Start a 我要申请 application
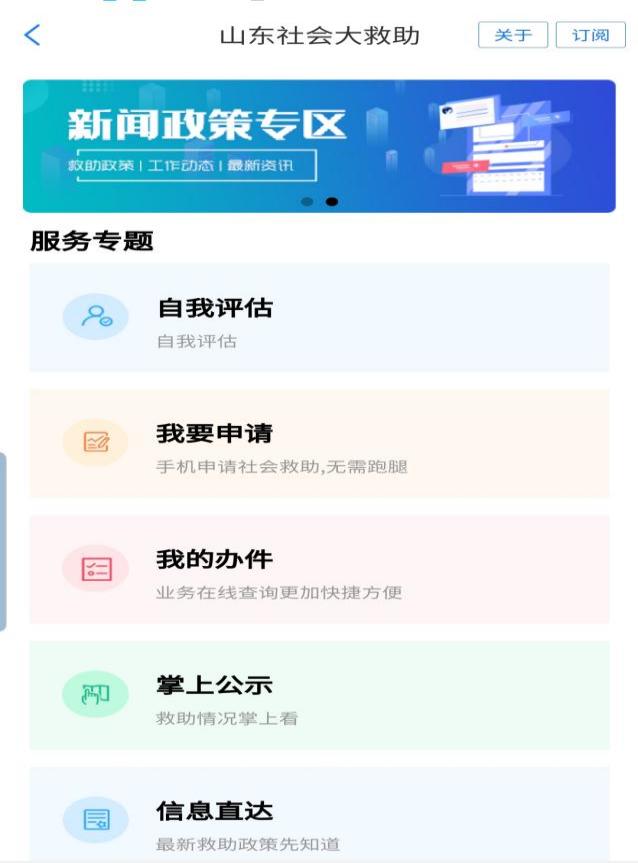Viewport: 638px width, 863px height. [319, 444]
